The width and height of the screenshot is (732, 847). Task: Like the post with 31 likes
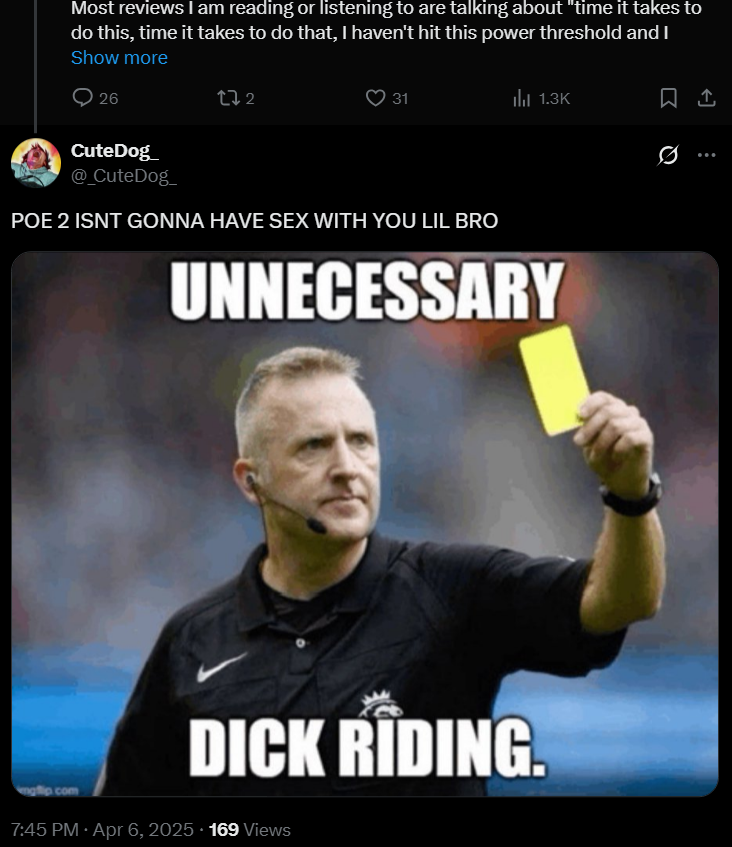pos(376,98)
